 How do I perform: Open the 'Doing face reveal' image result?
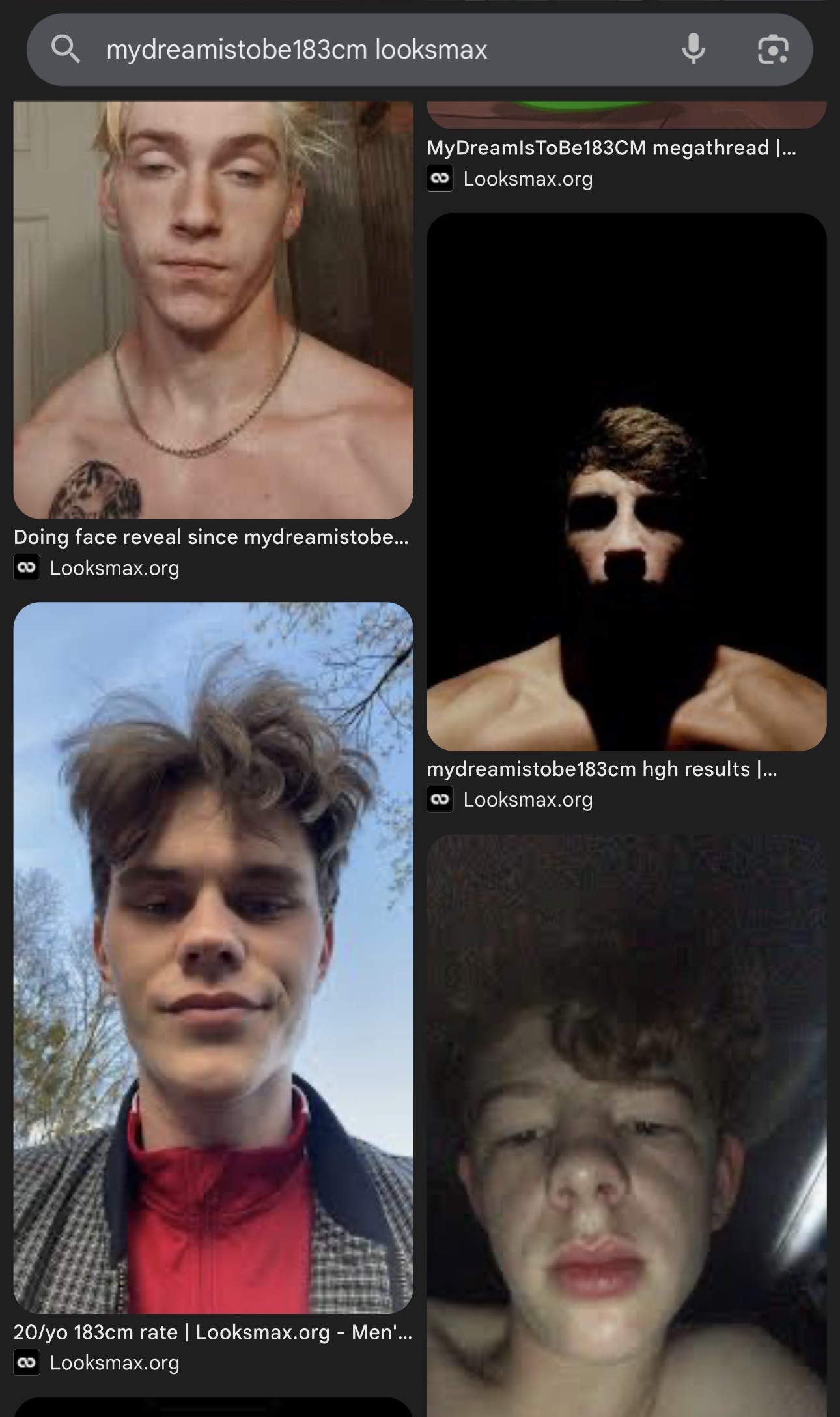coord(213,309)
